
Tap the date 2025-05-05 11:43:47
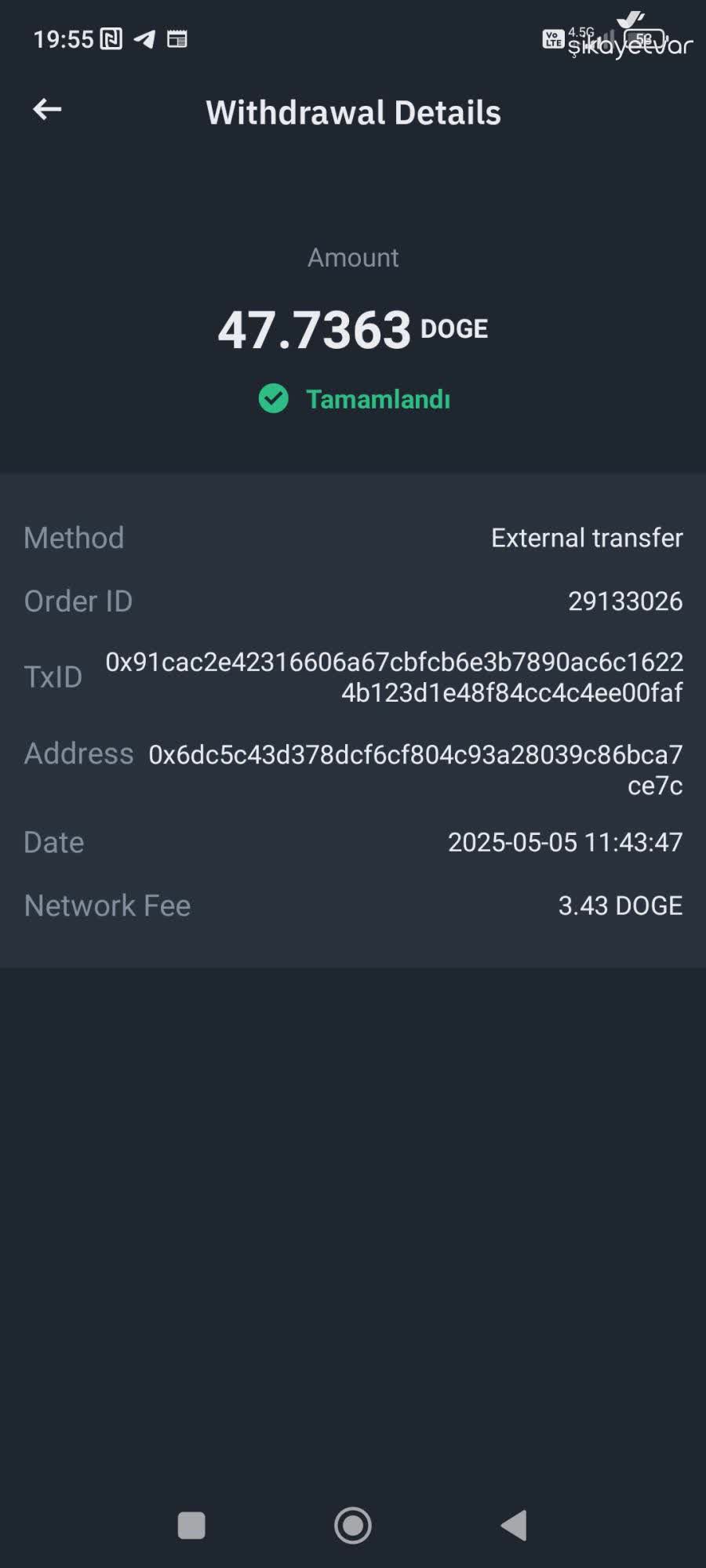pos(566,843)
